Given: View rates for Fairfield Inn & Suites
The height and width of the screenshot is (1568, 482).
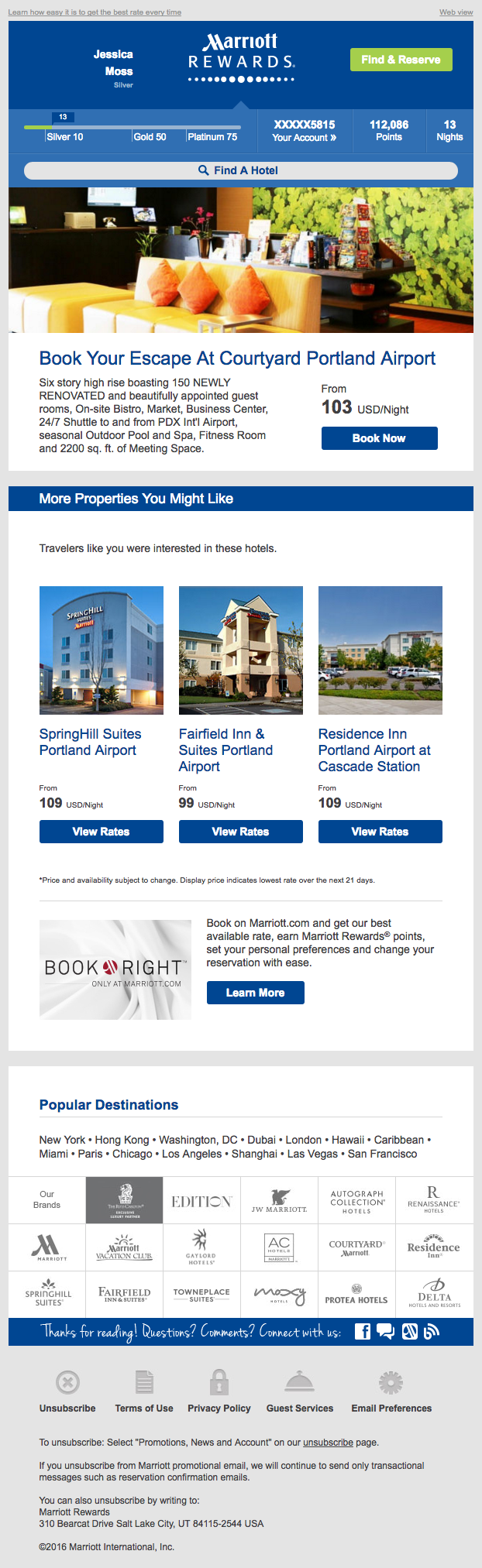Looking at the screenshot, I should 240,832.
